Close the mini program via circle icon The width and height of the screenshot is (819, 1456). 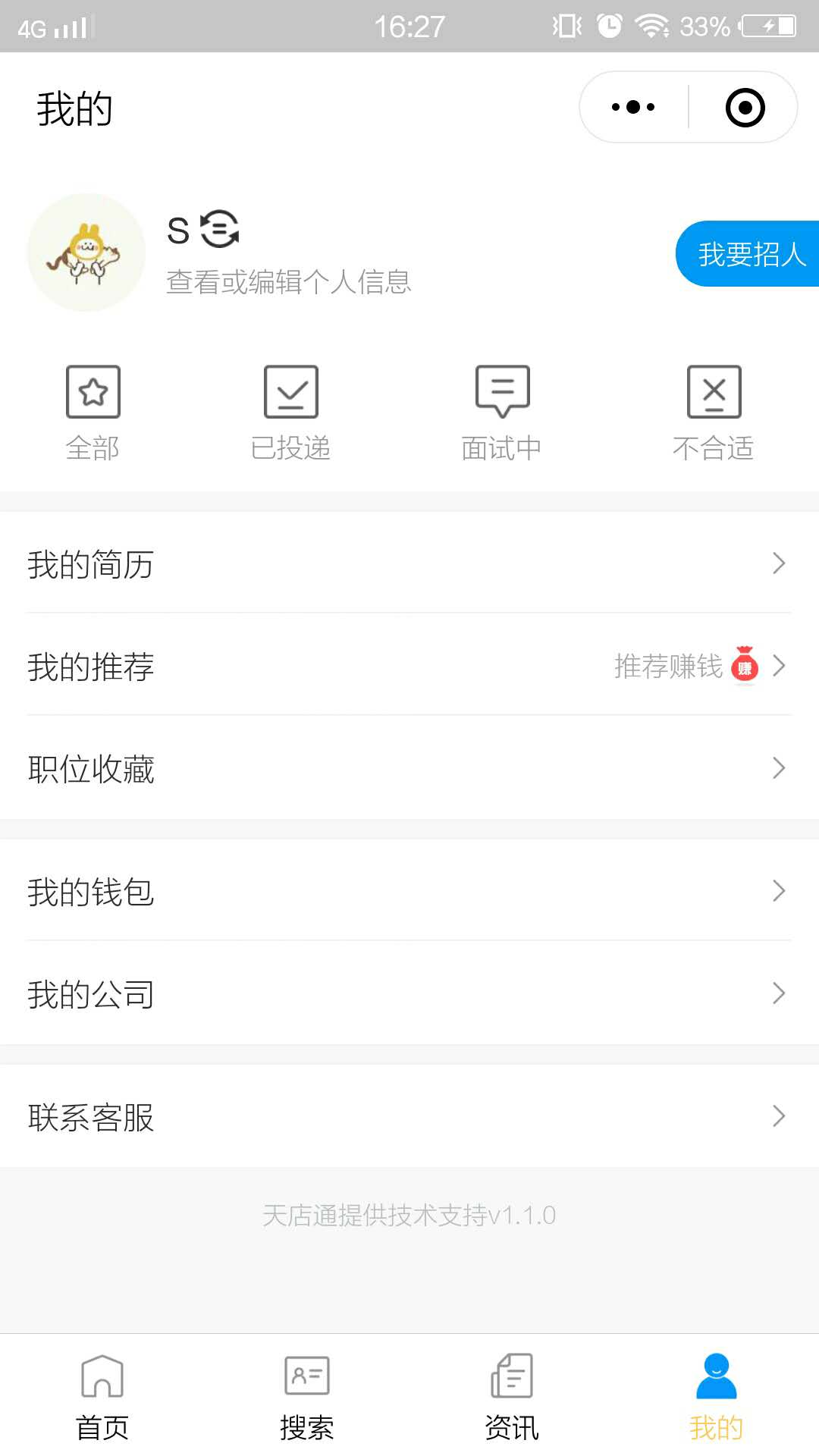tap(745, 107)
